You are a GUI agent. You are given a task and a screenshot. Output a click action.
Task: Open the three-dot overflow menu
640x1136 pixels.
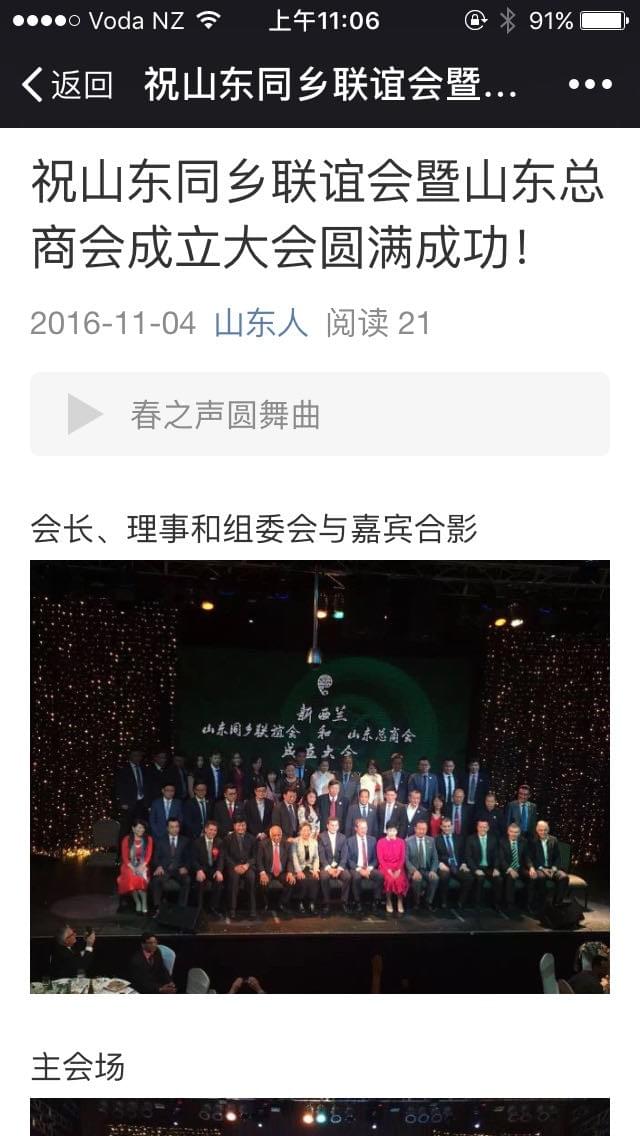(x=589, y=85)
